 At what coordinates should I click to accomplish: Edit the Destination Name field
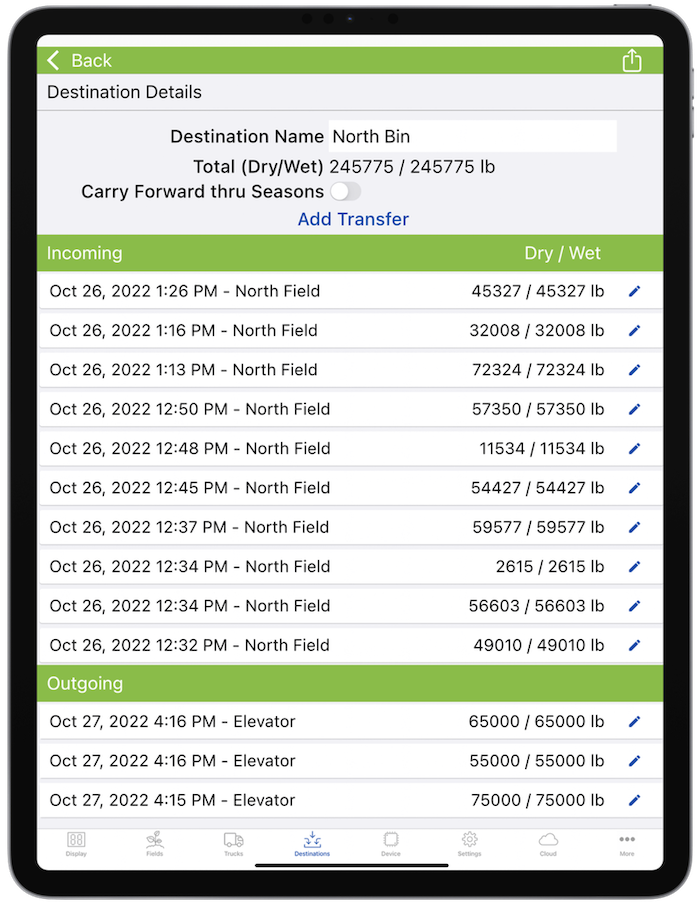tap(472, 136)
